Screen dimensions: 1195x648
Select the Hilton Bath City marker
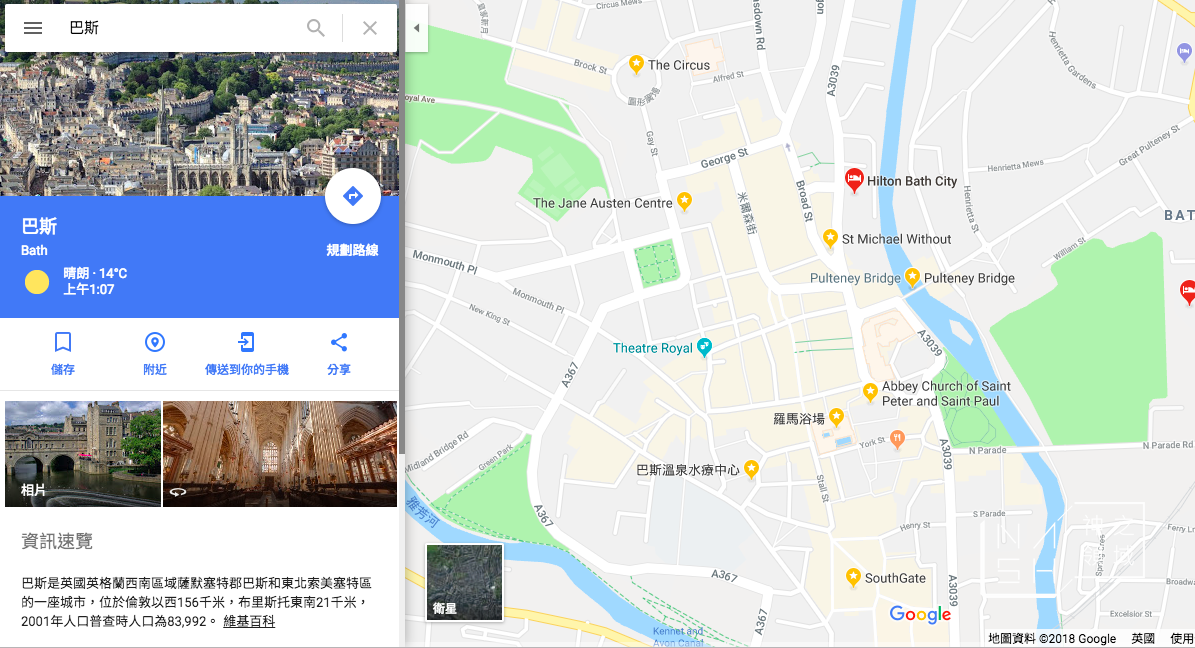point(854,180)
